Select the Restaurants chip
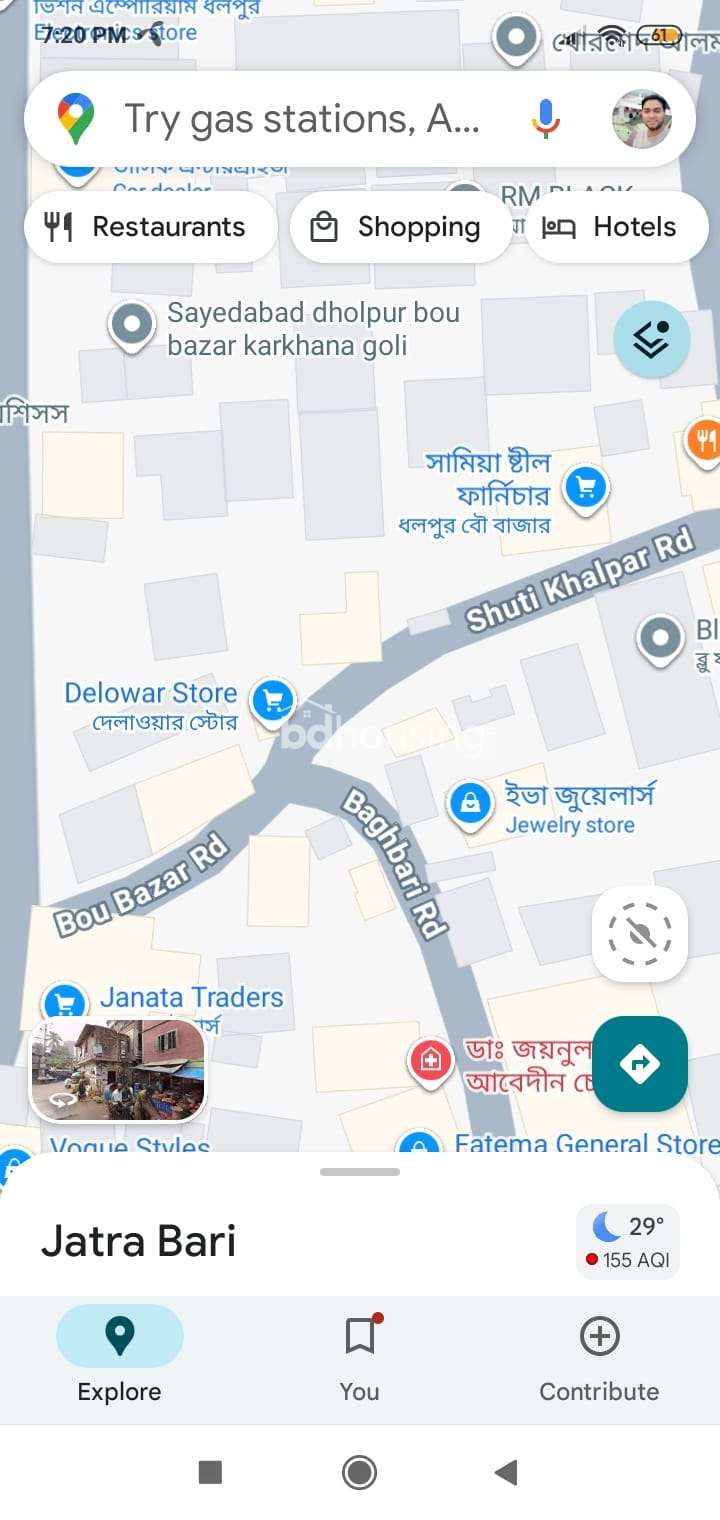The width and height of the screenshot is (720, 1520). click(x=150, y=227)
